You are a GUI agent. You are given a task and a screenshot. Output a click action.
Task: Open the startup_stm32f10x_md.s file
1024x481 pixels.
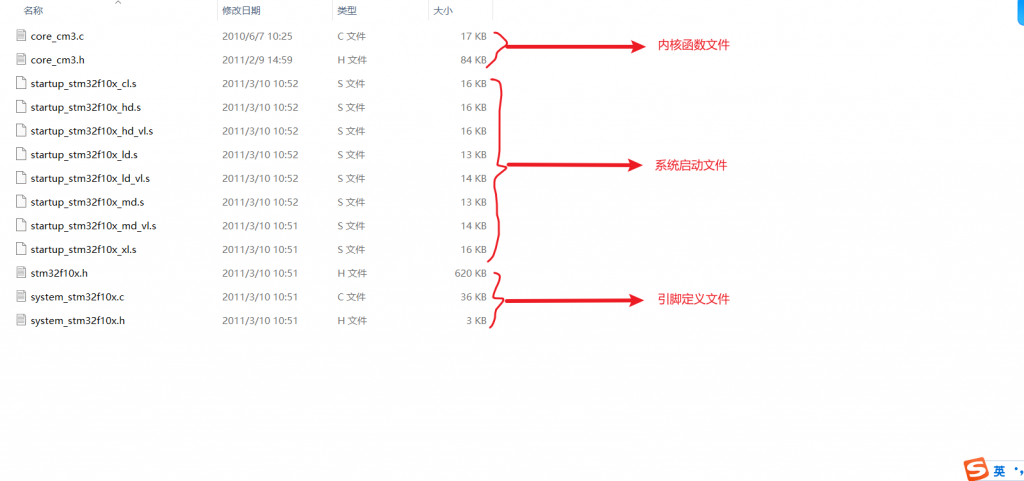pyautogui.click(x=87, y=202)
